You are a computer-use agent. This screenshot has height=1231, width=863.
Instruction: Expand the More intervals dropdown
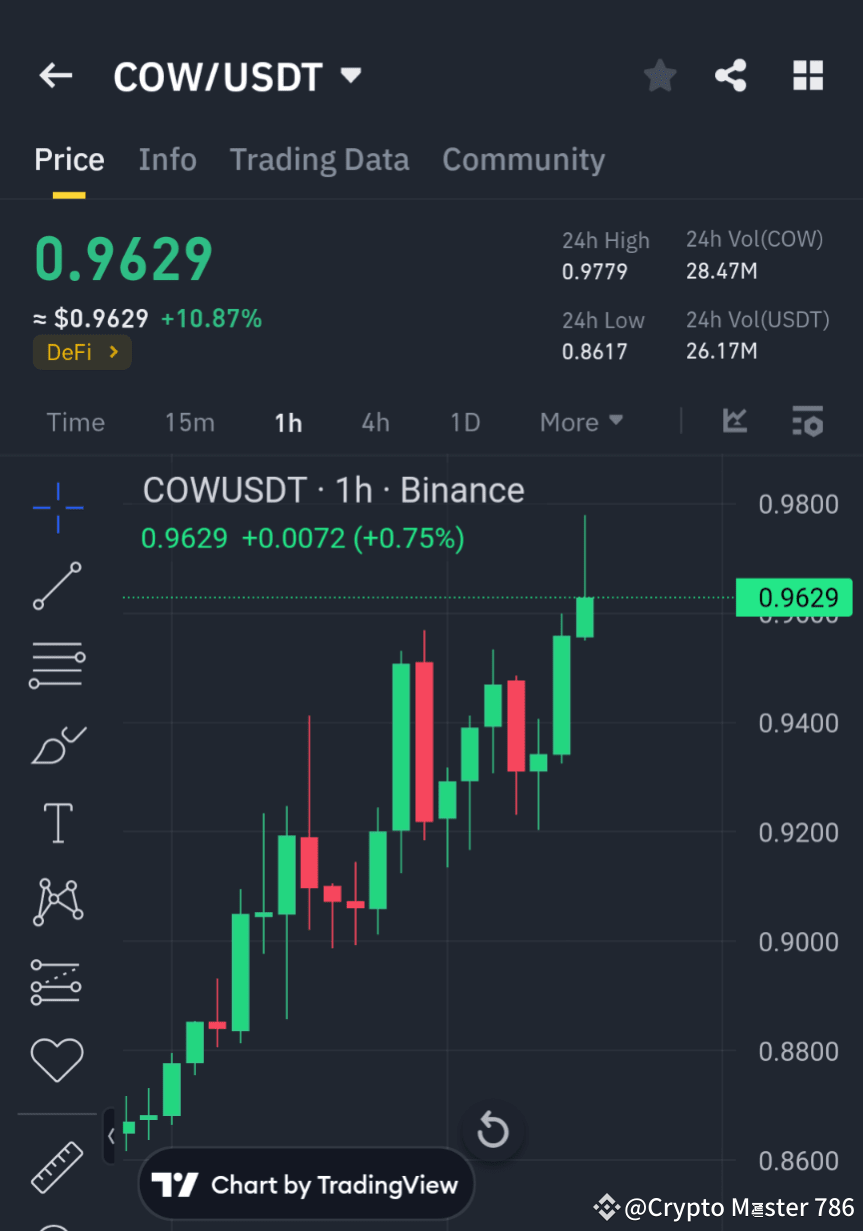[x=580, y=421]
